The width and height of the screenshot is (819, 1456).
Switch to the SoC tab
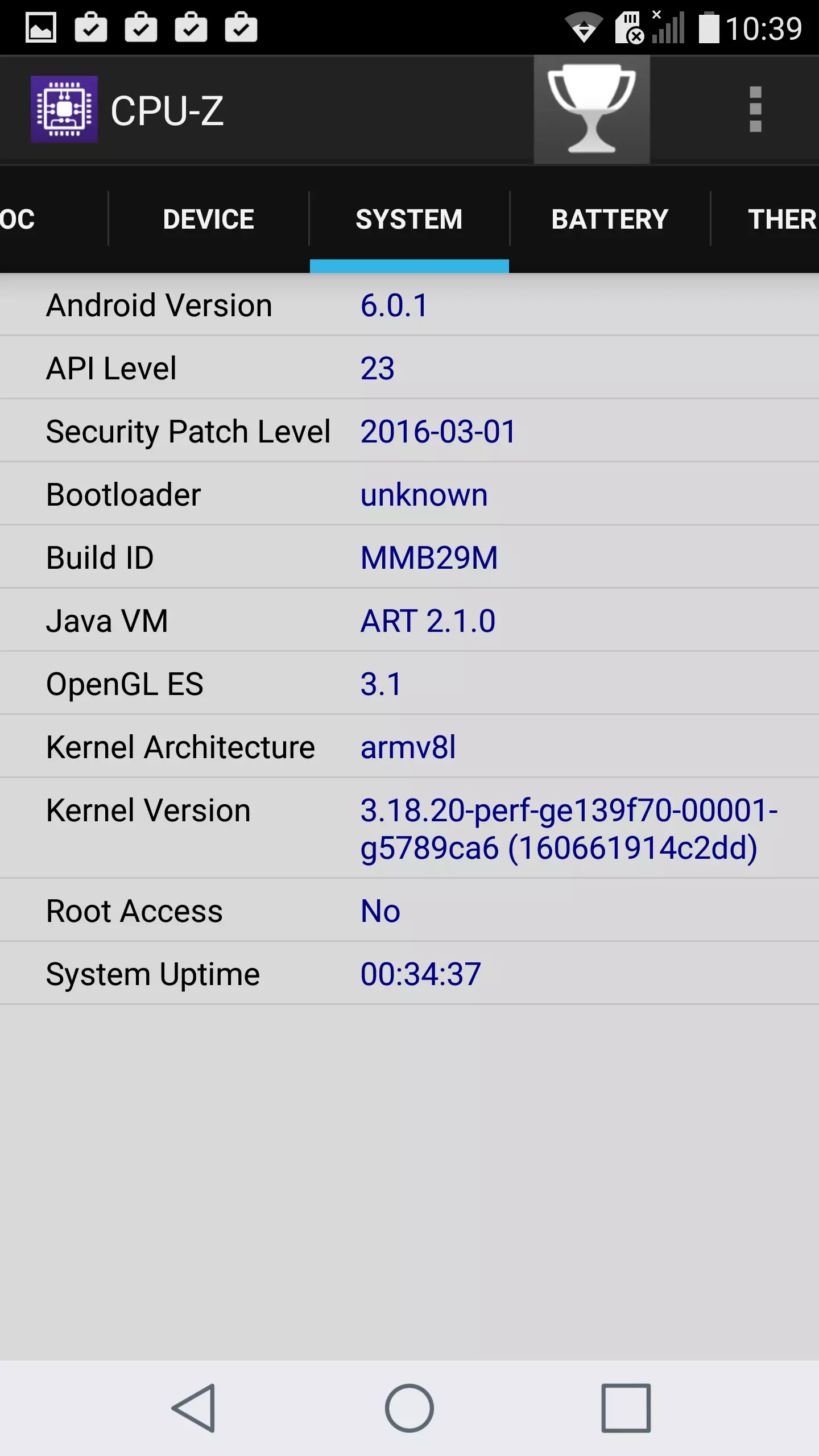53,220
